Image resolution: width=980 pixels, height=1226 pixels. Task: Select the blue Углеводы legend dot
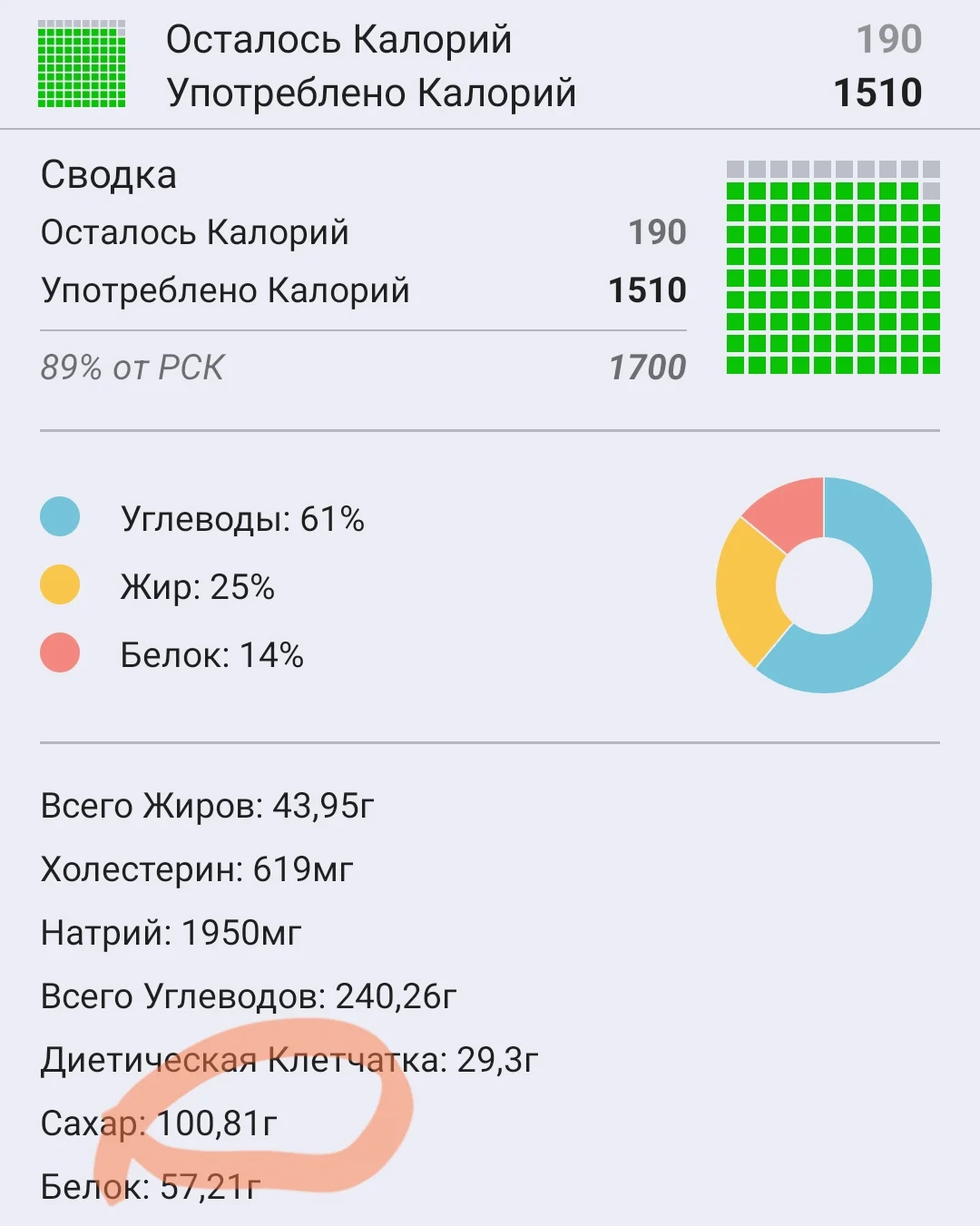tap(60, 517)
